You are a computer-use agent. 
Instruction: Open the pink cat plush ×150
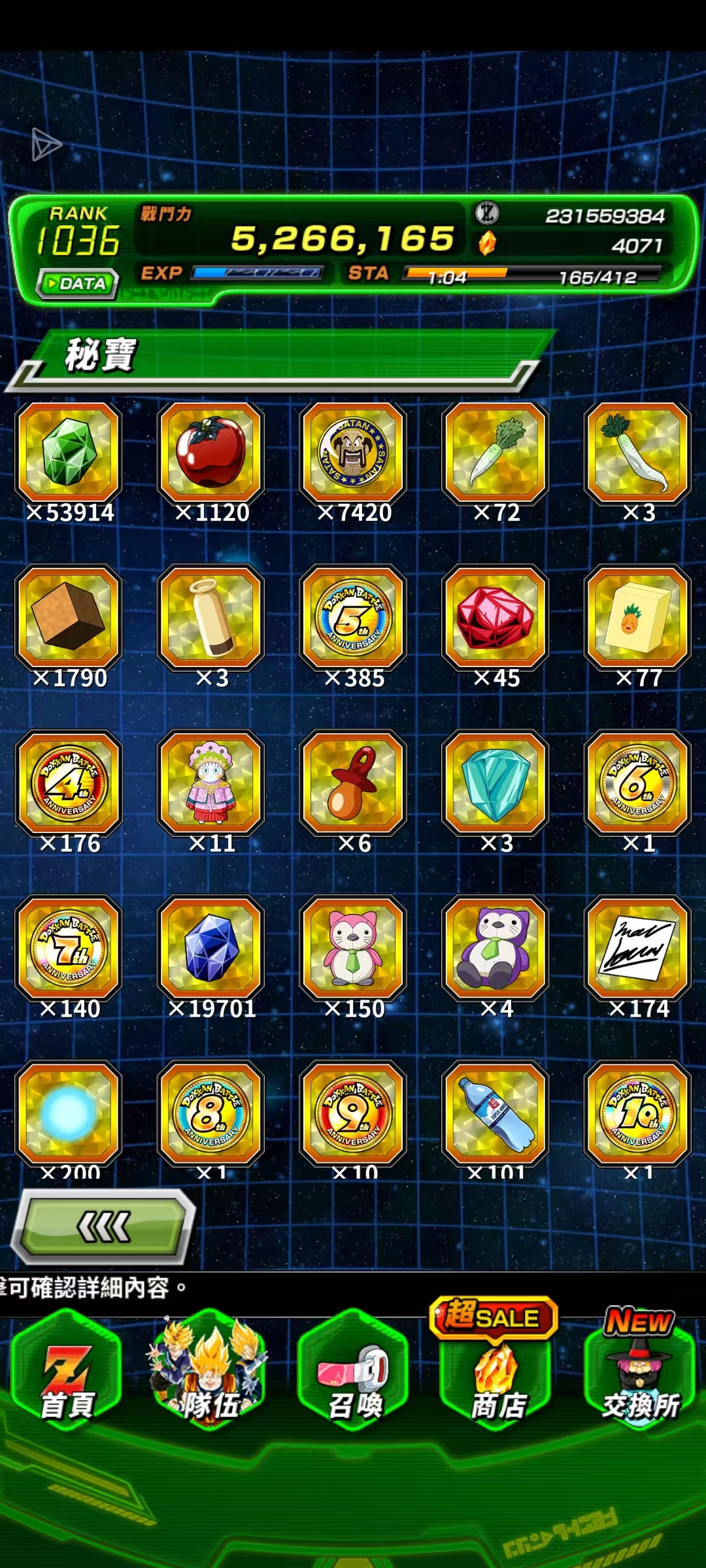pos(354,947)
